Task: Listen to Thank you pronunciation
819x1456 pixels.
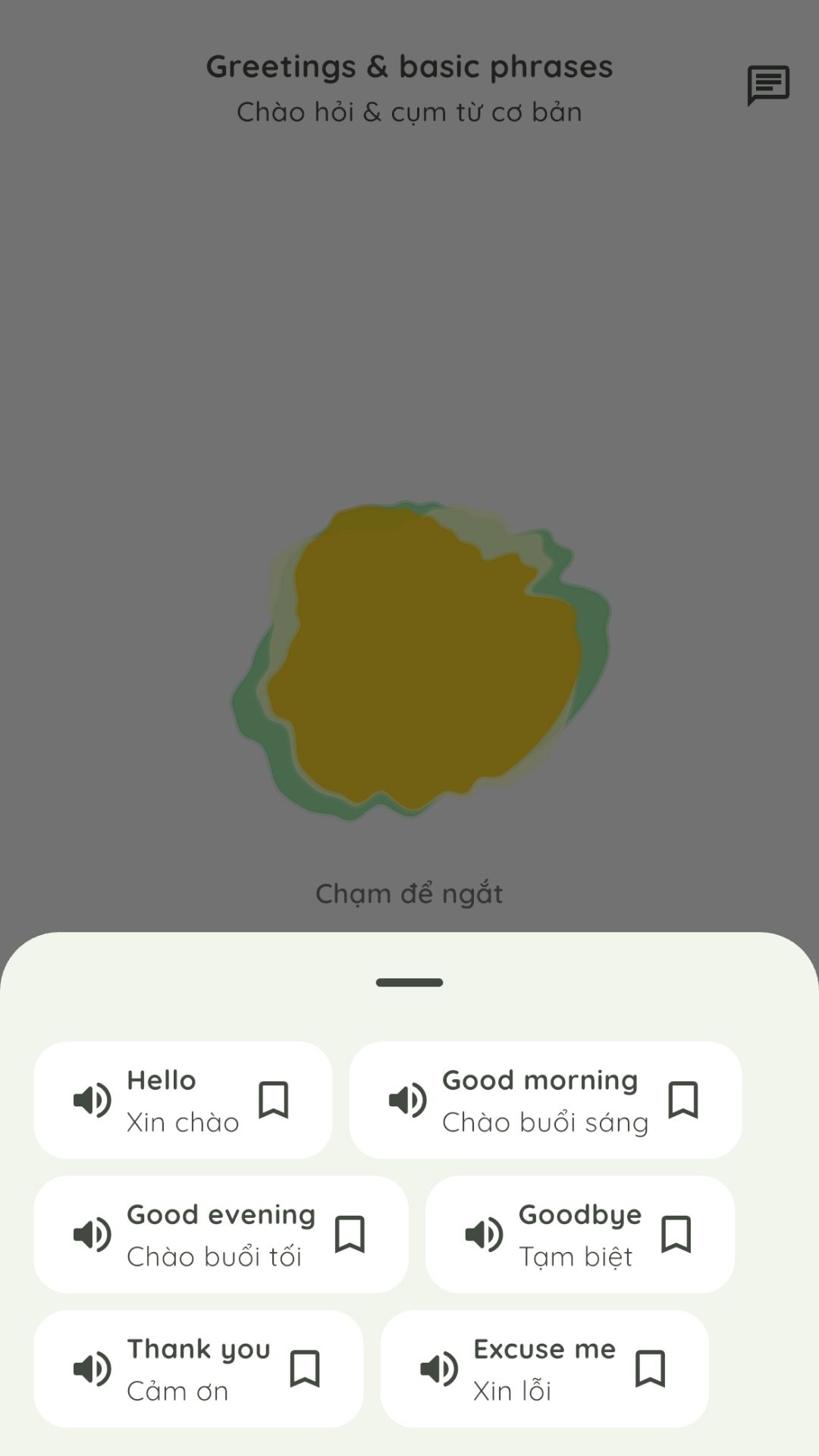Action: [x=93, y=1369]
